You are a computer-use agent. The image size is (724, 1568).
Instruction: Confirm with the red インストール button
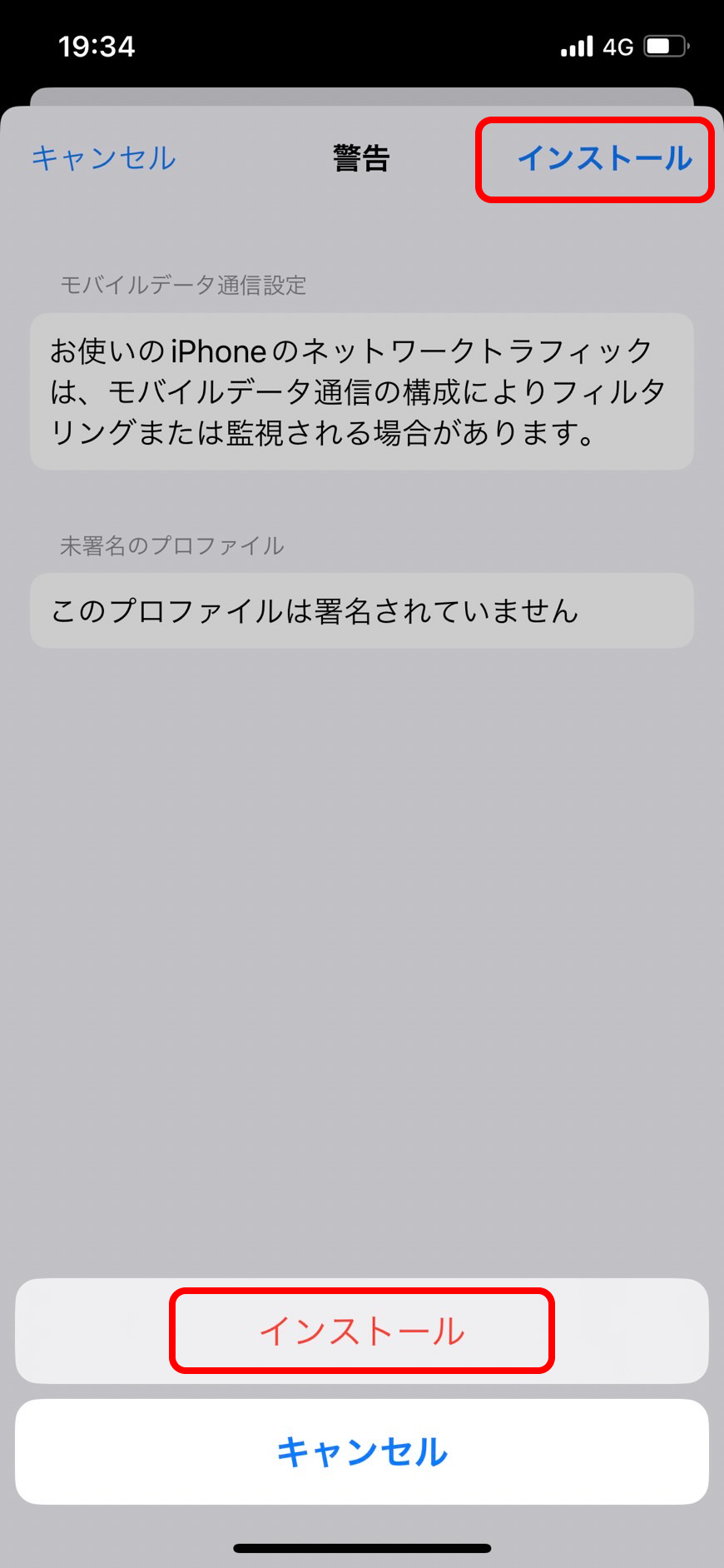point(362,1331)
